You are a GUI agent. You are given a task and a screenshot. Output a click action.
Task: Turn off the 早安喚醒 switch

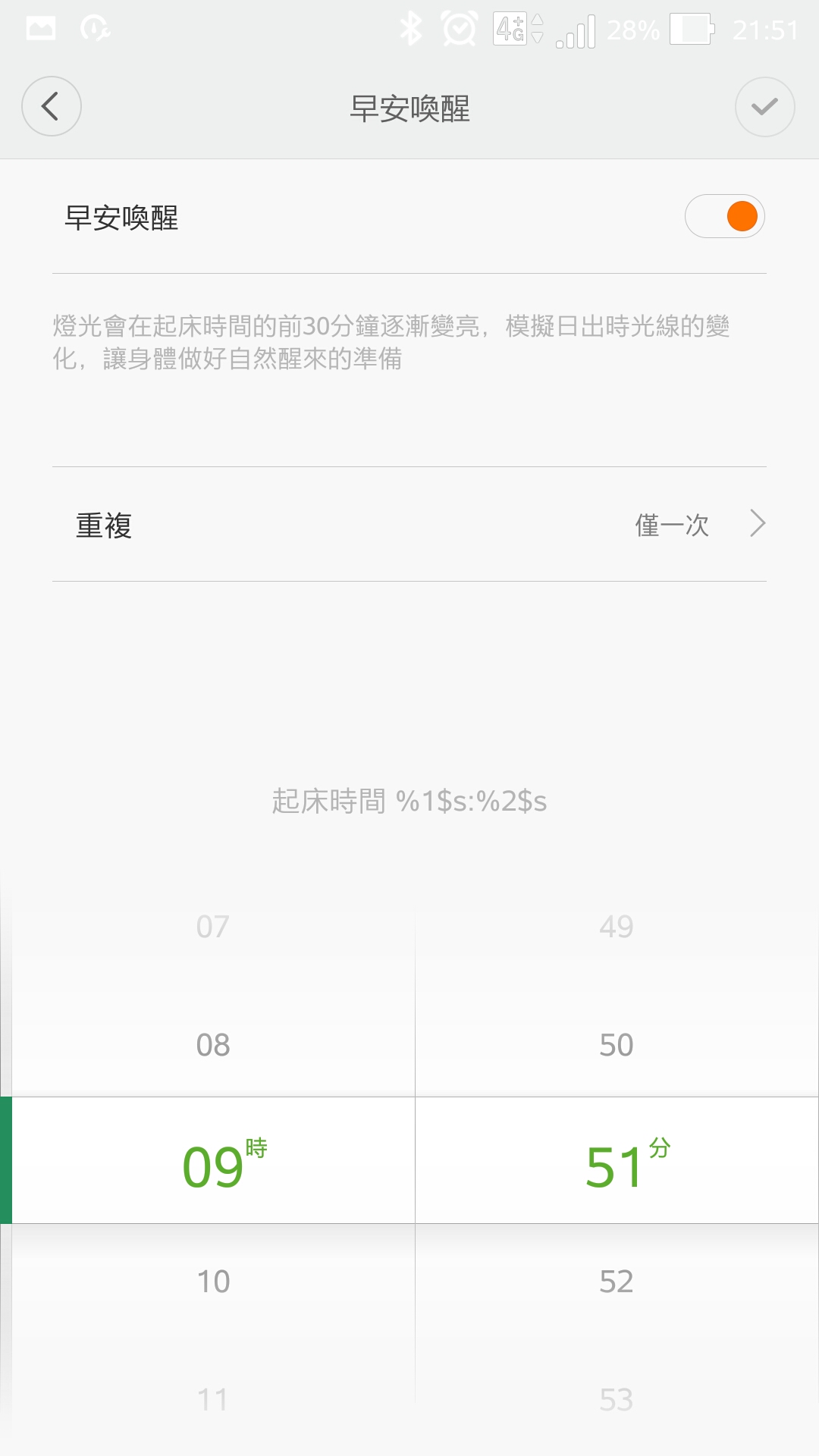coord(724,216)
